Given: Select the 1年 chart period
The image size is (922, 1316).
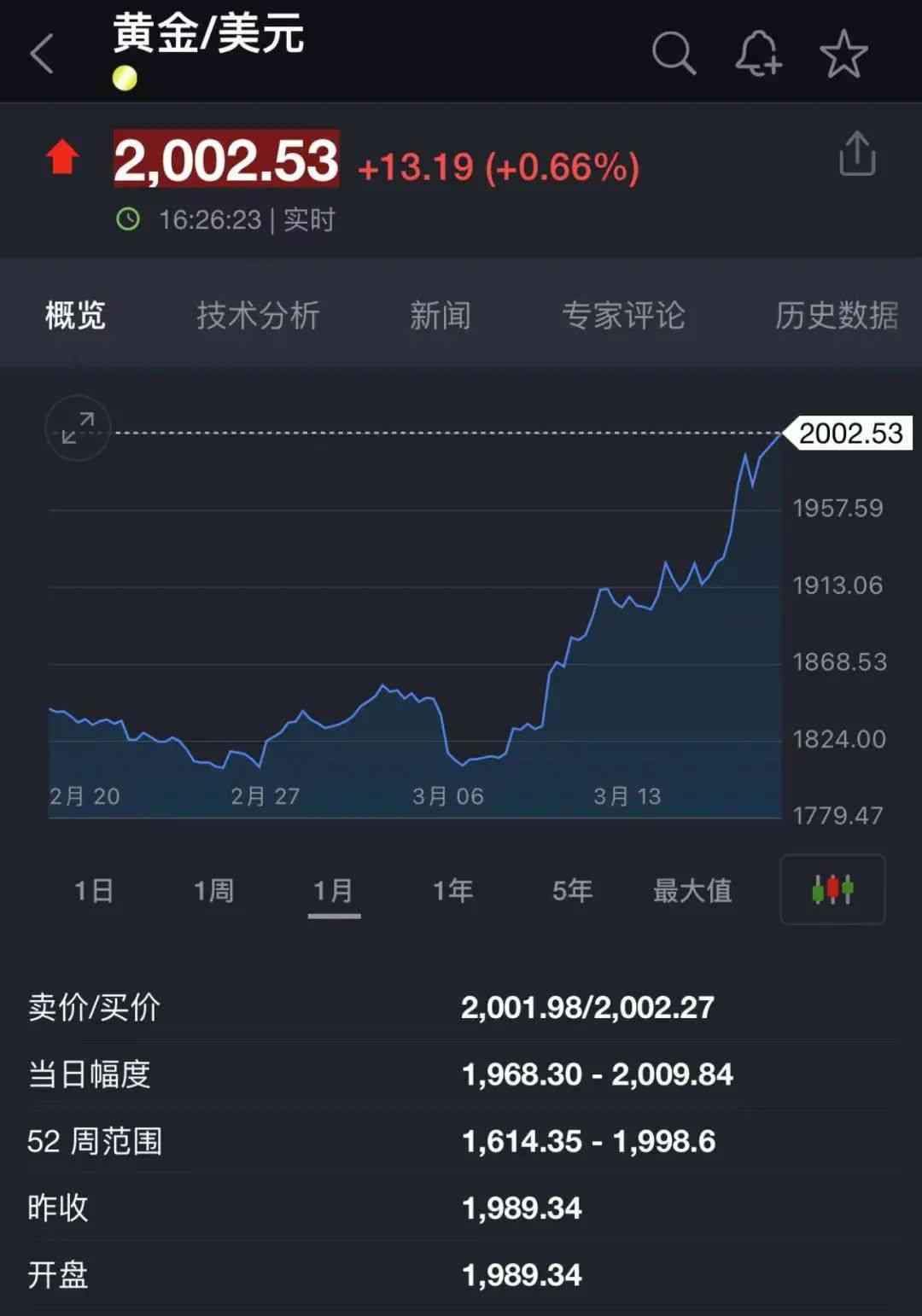Looking at the screenshot, I should point(453,890).
